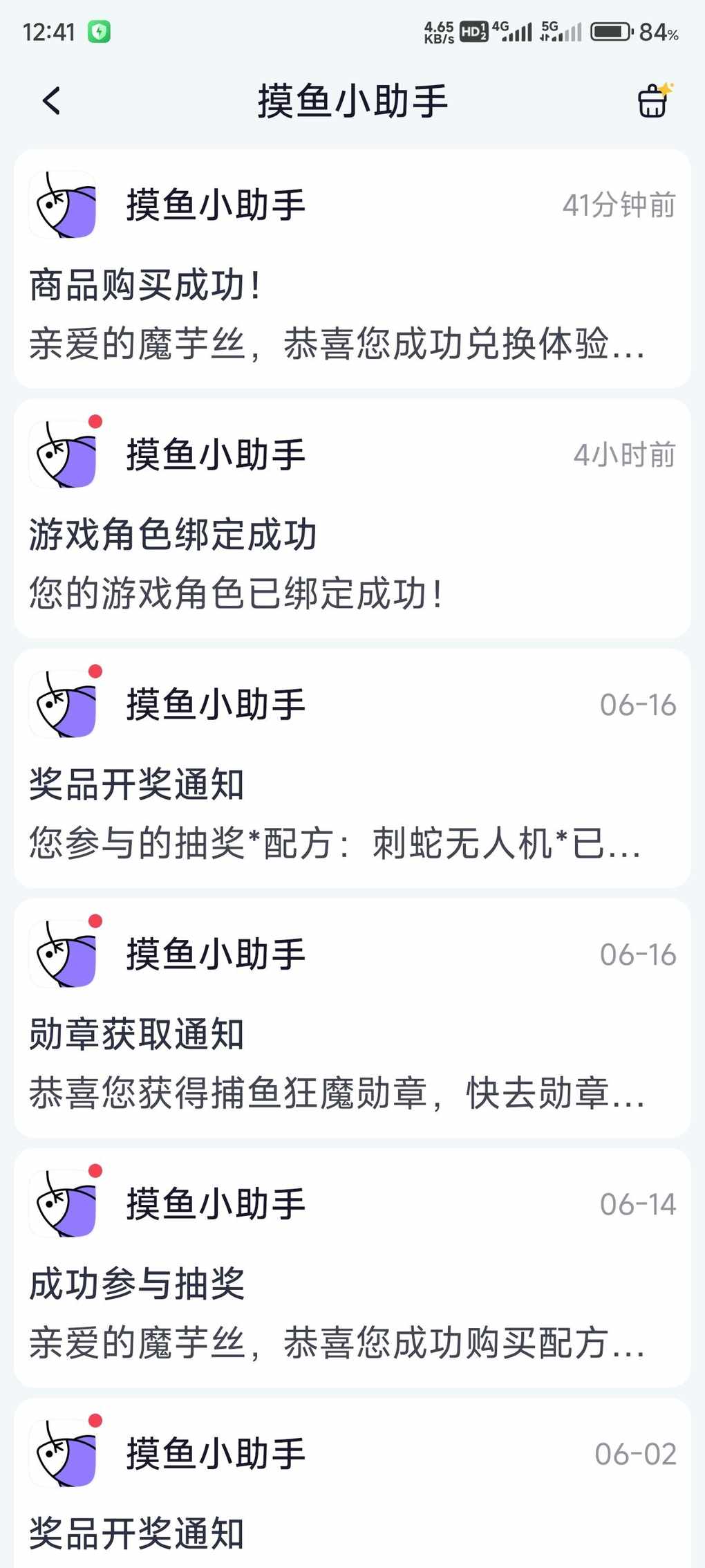
Task: Open the 成功参与抽奖 notification
Action: [352, 1268]
